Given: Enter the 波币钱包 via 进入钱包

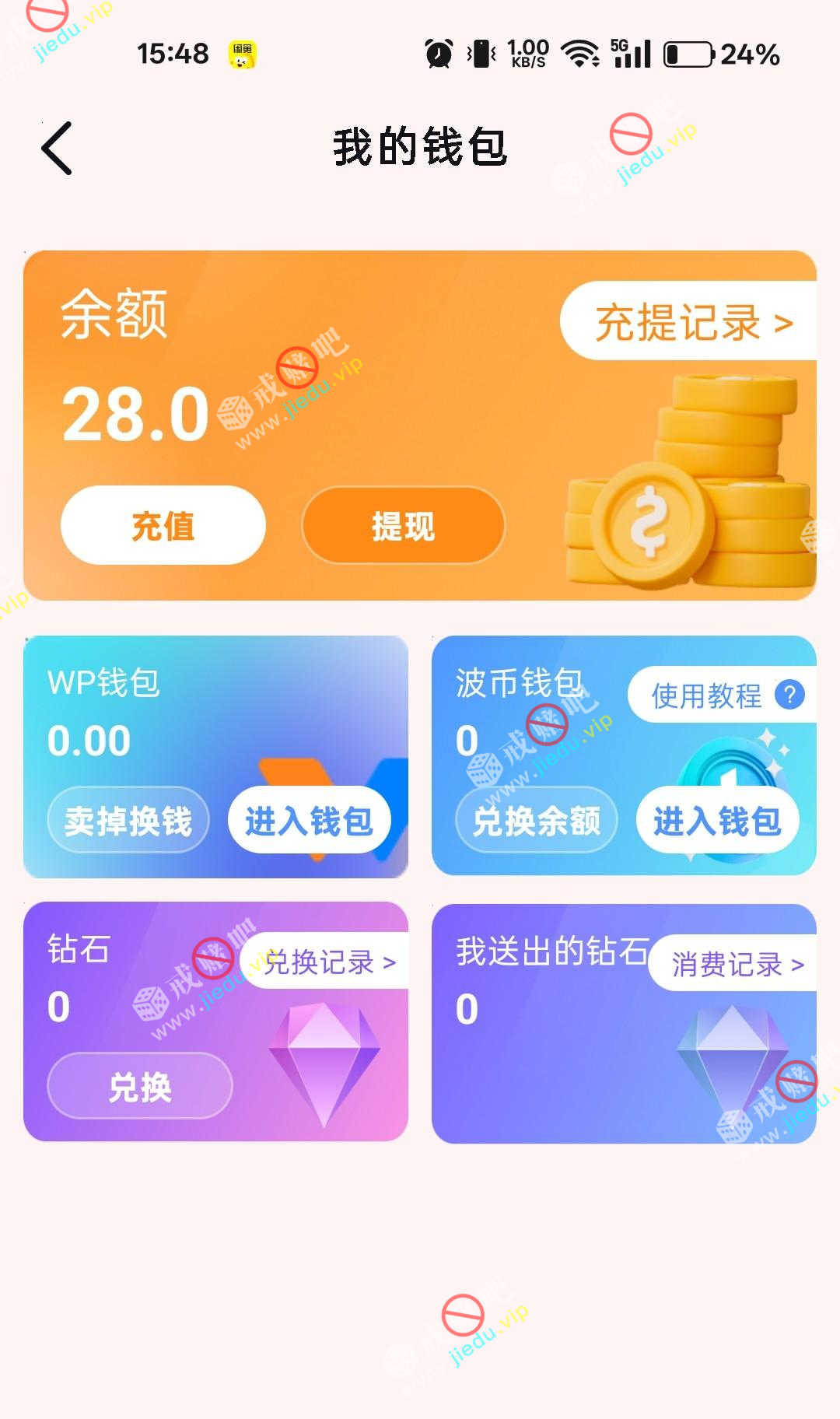Looking at the screenshot, I should point(717,821).
